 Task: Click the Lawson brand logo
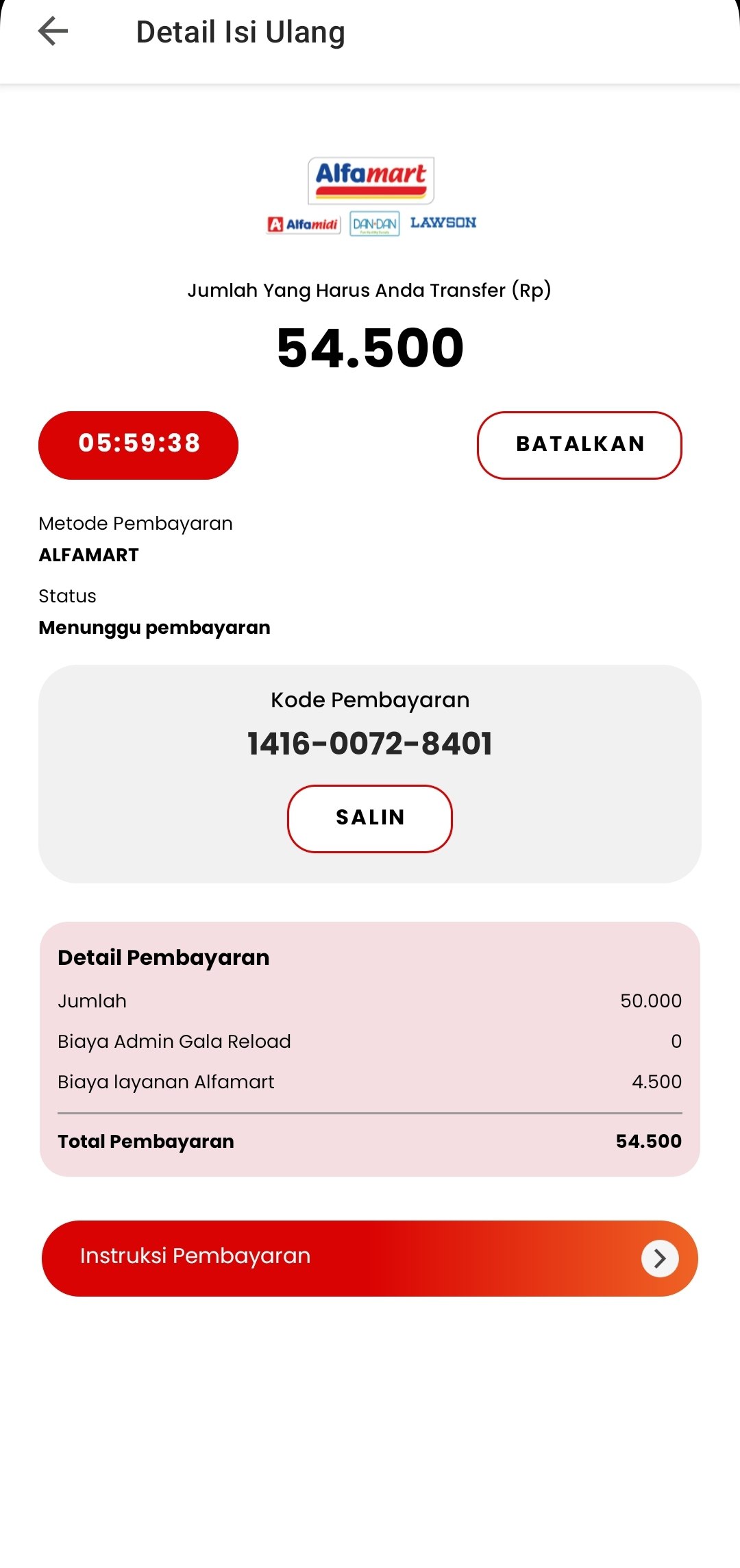click(444, 222)
